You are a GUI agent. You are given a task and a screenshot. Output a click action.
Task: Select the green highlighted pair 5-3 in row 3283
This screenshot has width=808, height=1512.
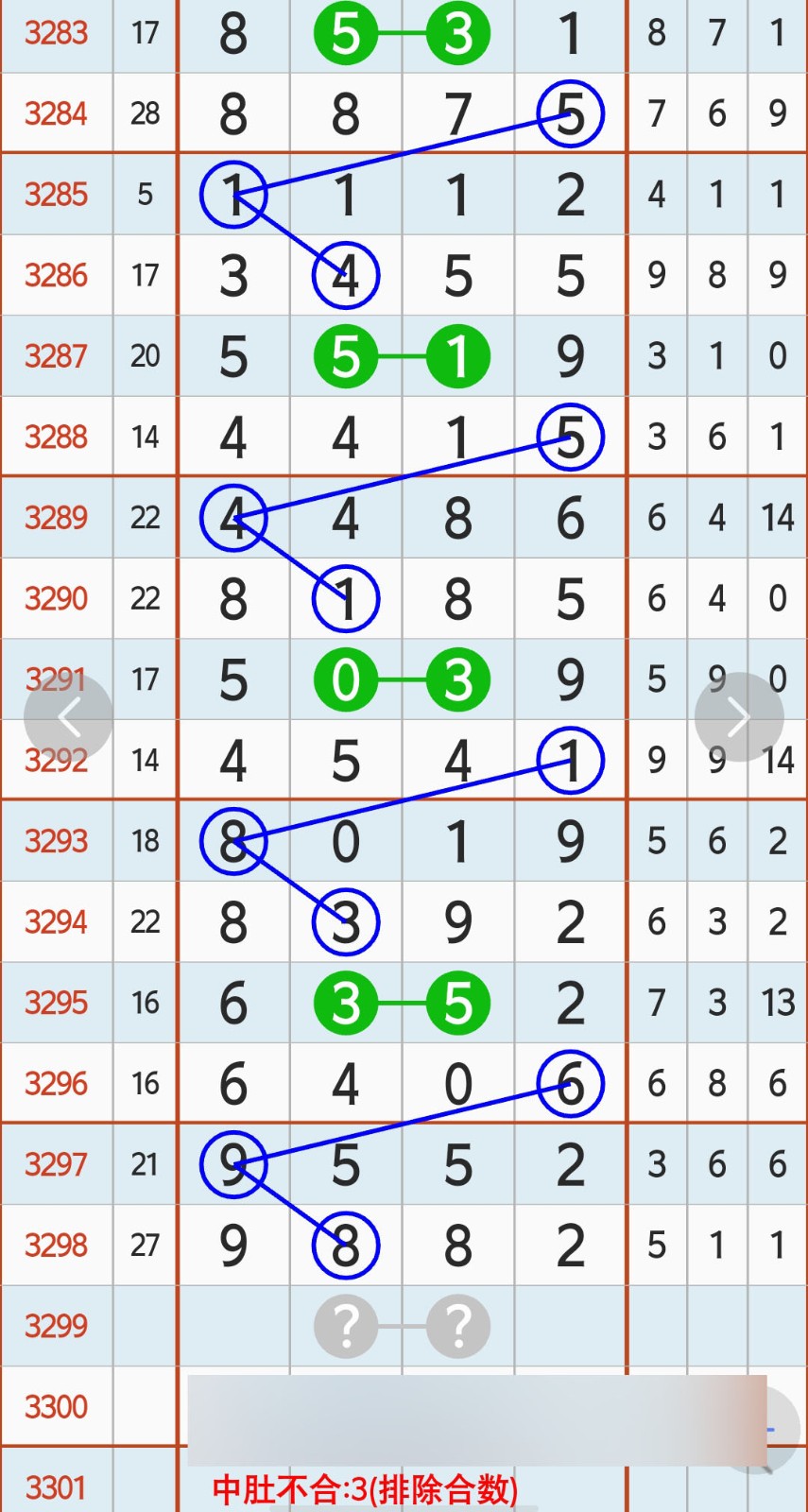pos(401,33)
